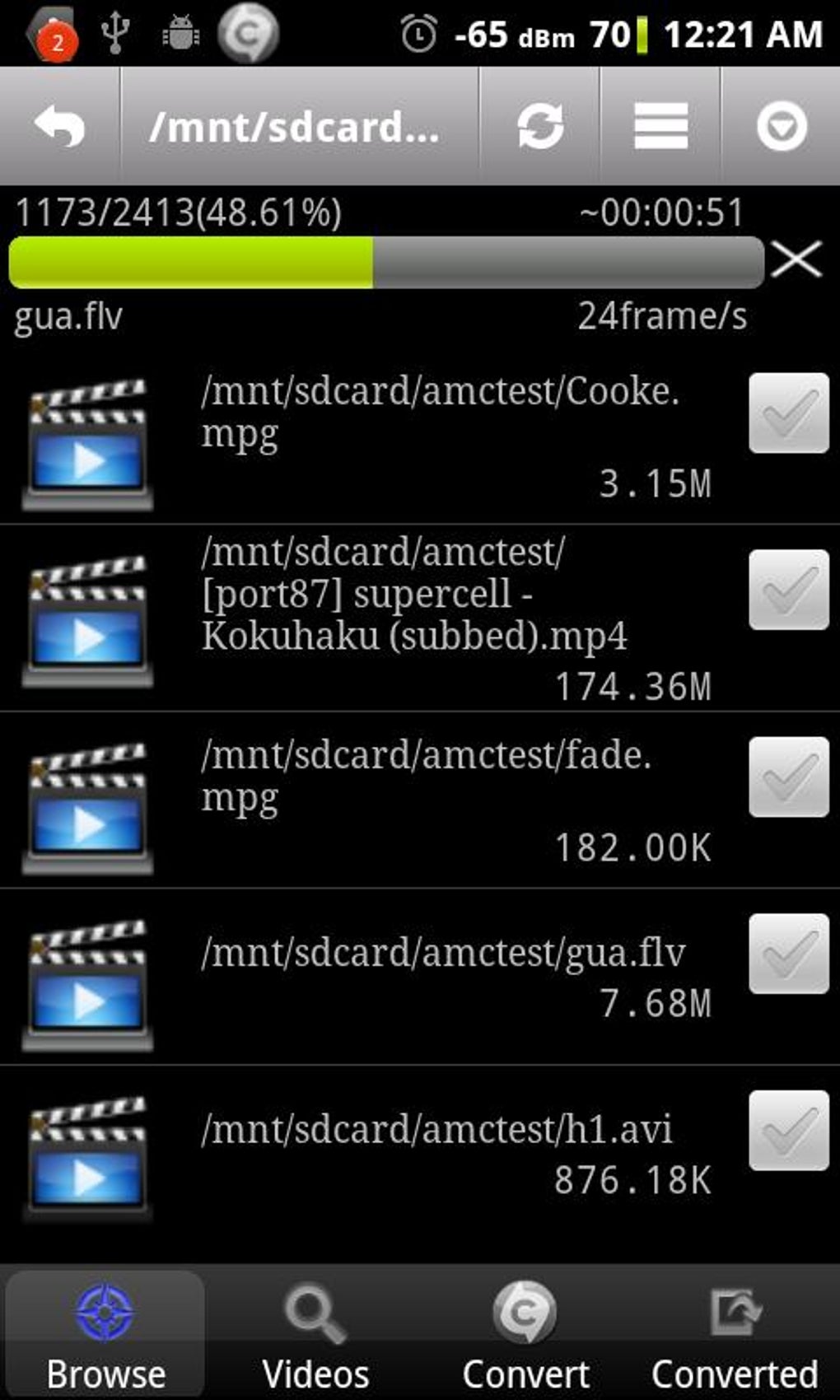Open the Cooke.mpg video file

pyautogui.click(x=441, y=412)
